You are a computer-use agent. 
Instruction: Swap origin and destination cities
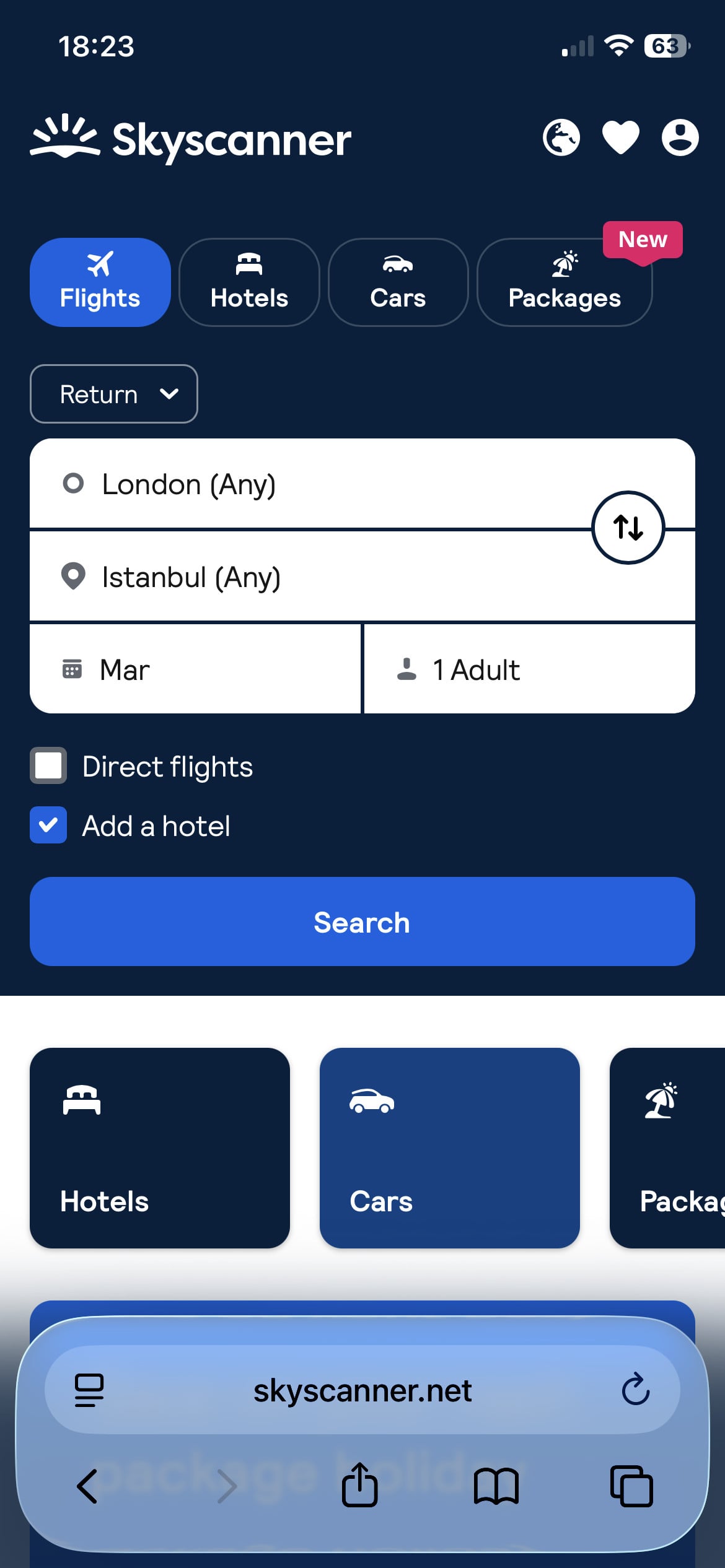(628, 528)
